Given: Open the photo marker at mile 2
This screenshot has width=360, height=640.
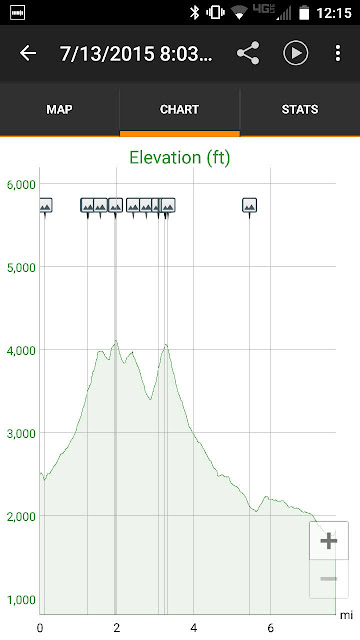Looking at the screenshot, I should coord(116,206).
